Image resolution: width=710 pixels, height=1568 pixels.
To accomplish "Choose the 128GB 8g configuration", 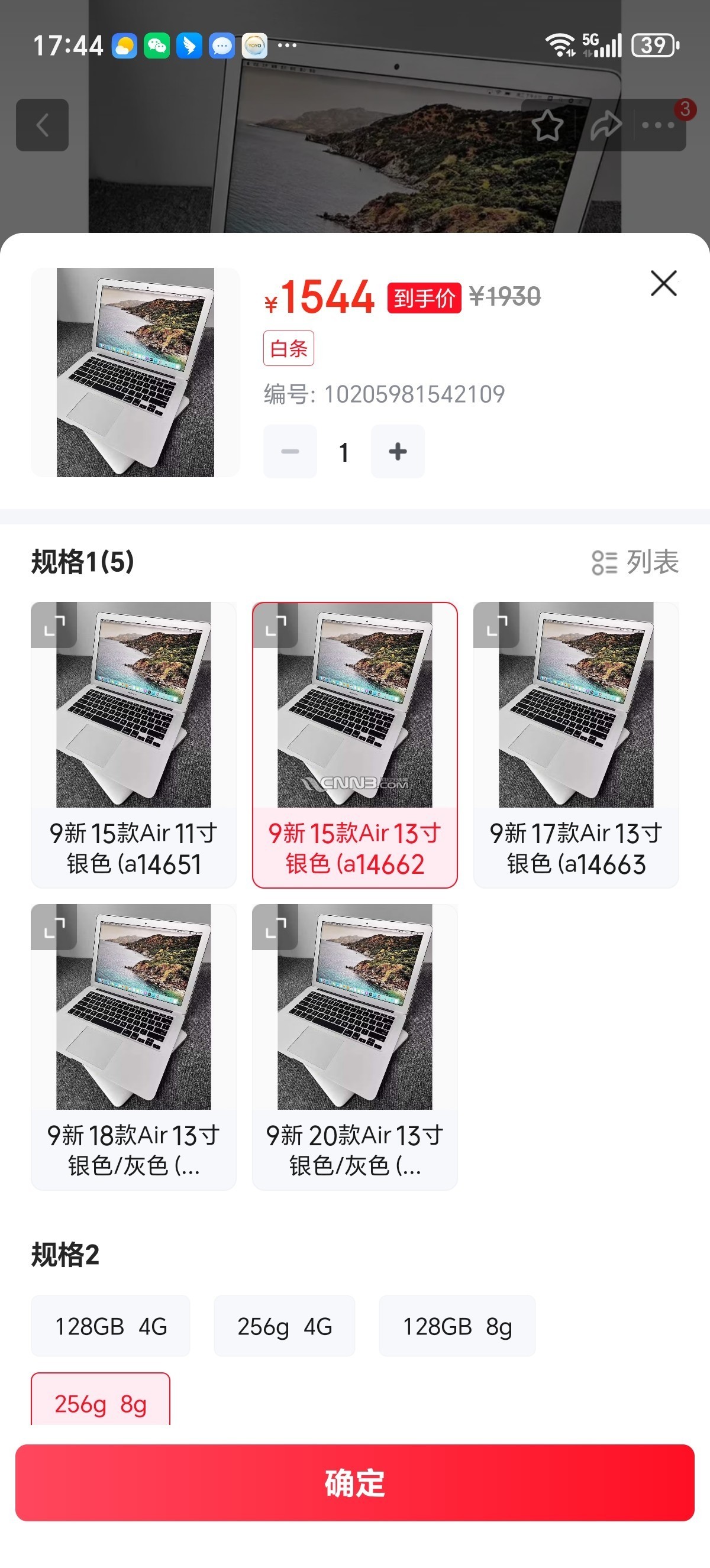I will pos(457,1326).
